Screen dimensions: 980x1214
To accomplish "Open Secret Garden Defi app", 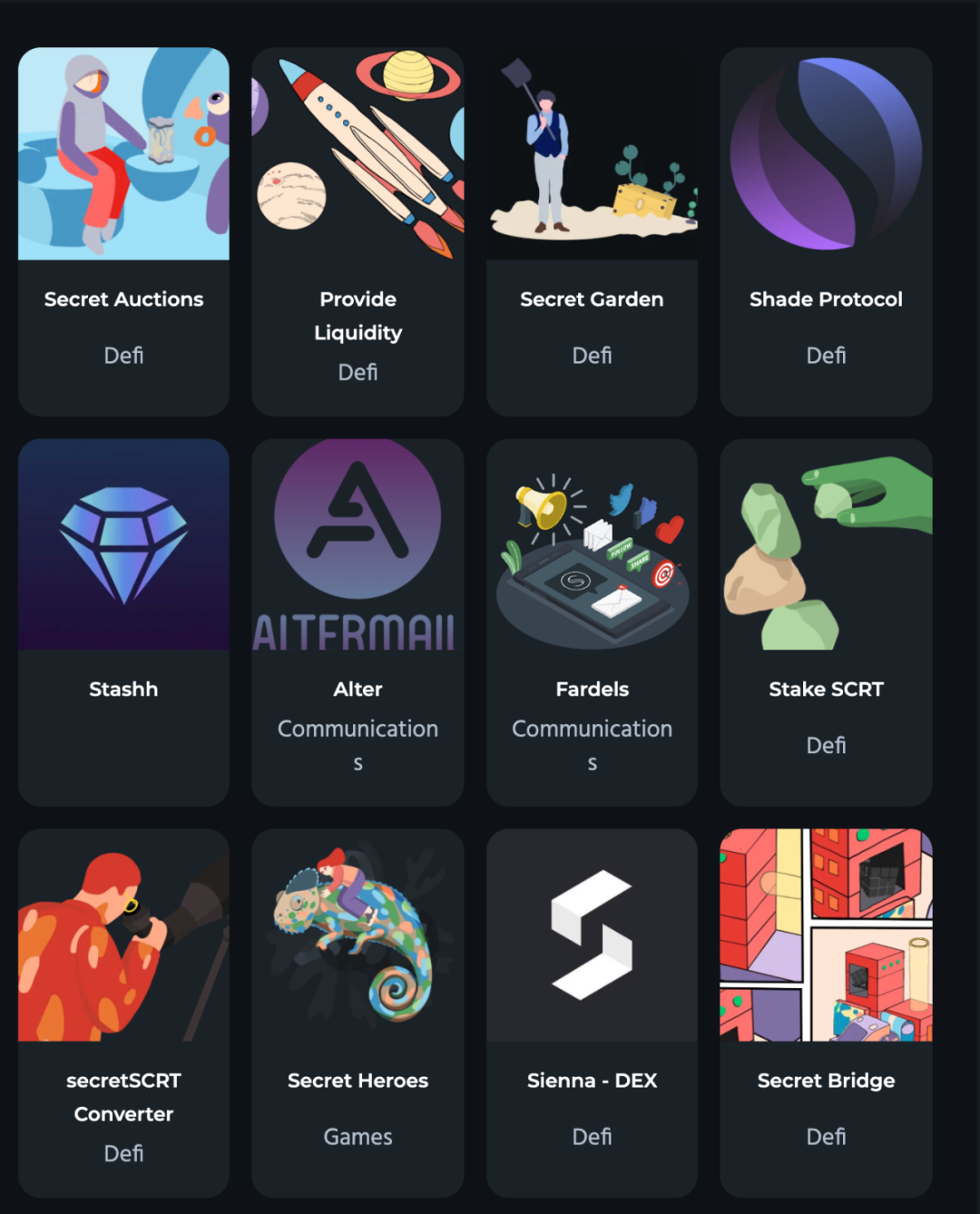I will coord(592,231).
